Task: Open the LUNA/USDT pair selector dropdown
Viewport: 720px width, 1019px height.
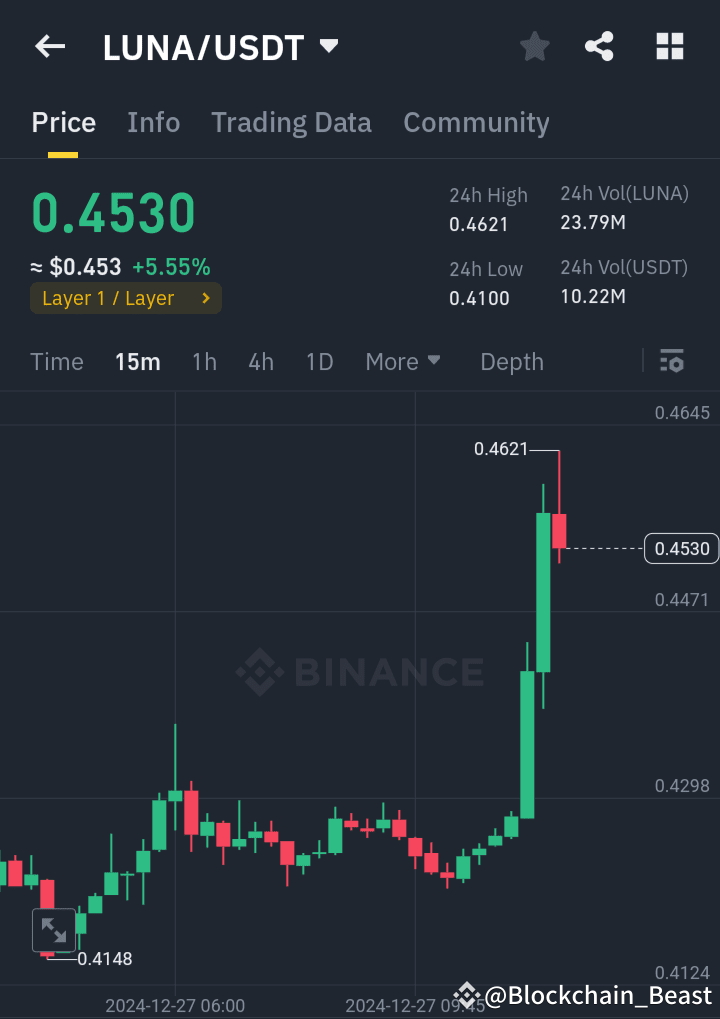Action: (328, 46)
